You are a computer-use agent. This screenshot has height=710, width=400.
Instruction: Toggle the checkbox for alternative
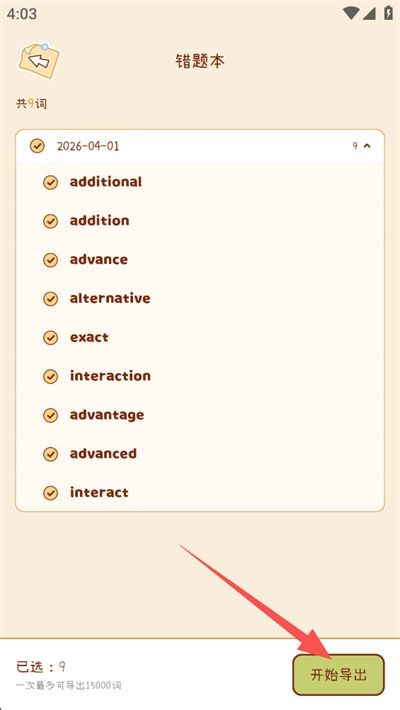click(50, 299)
